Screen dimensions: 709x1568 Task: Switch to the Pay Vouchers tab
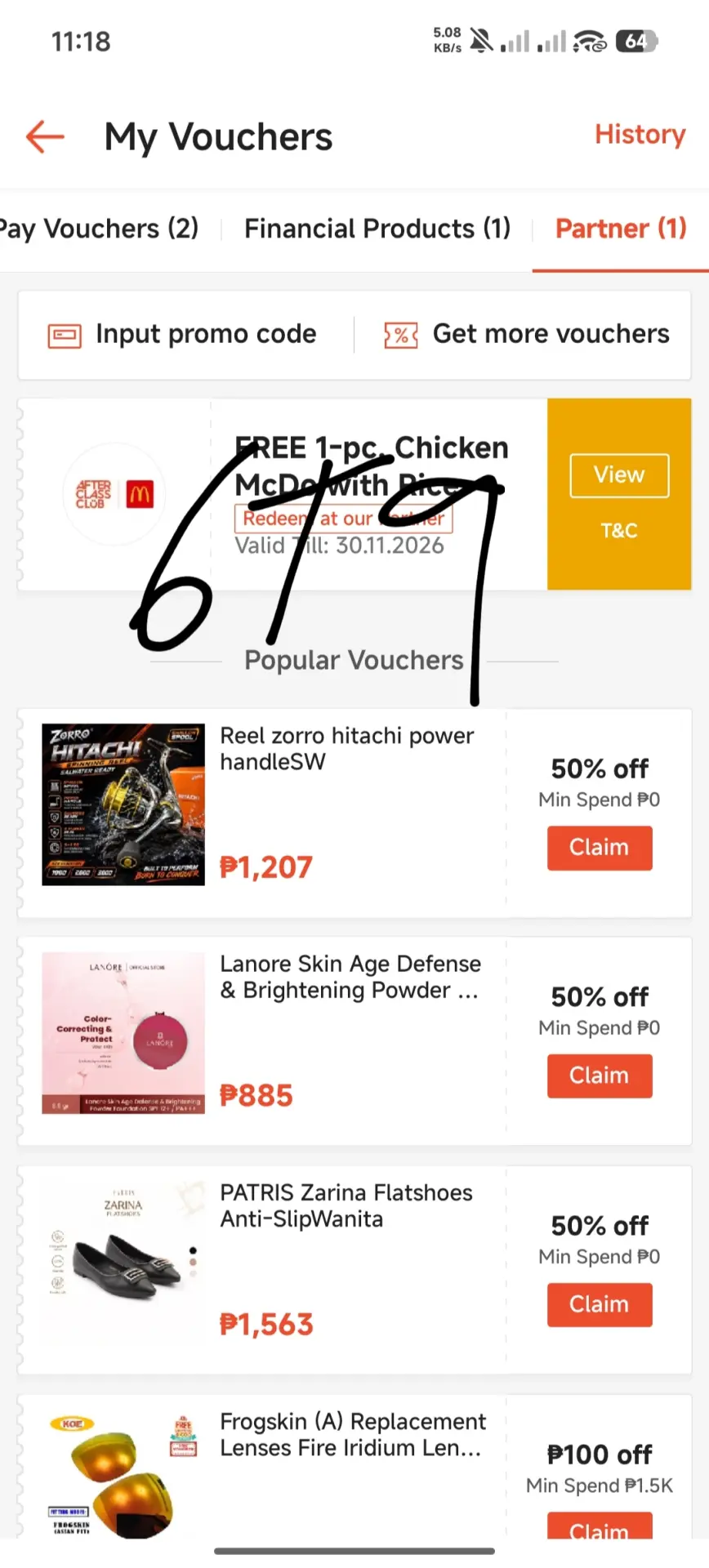[99, 229]
